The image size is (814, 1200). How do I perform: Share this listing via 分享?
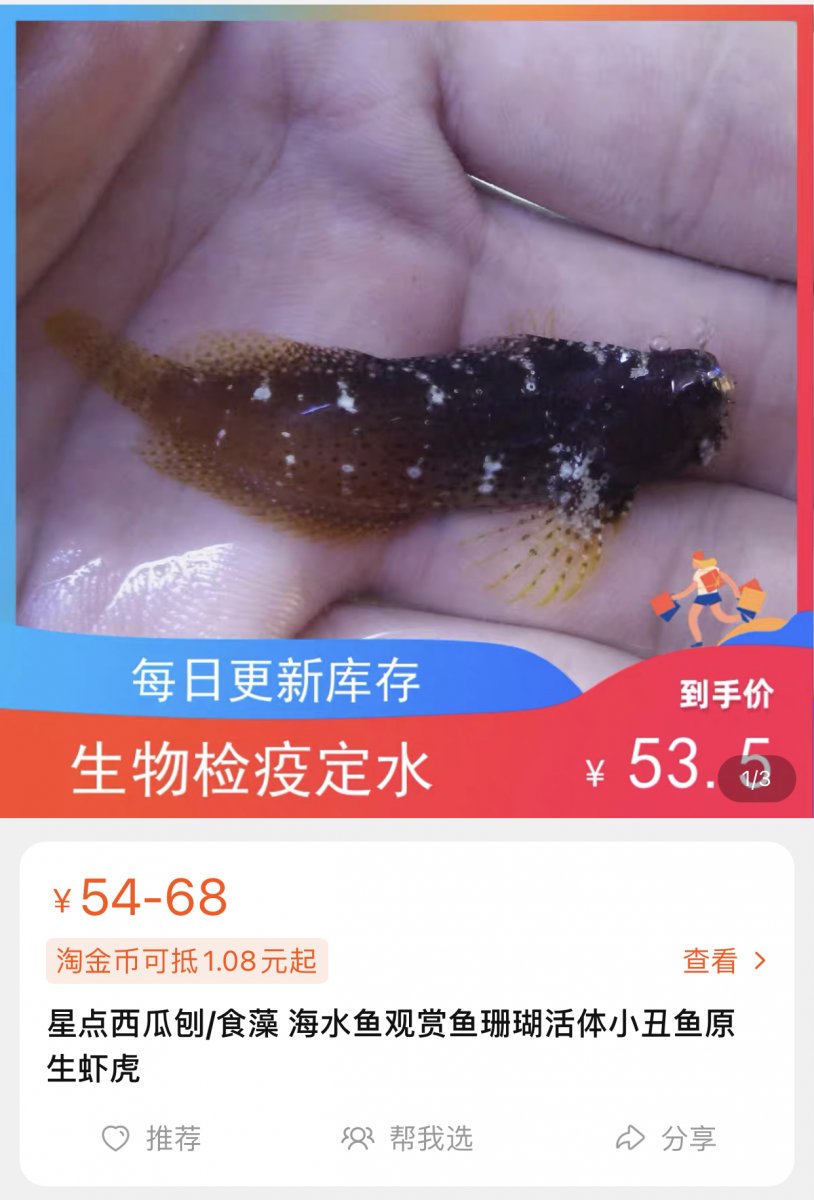tap(666, 1138)
